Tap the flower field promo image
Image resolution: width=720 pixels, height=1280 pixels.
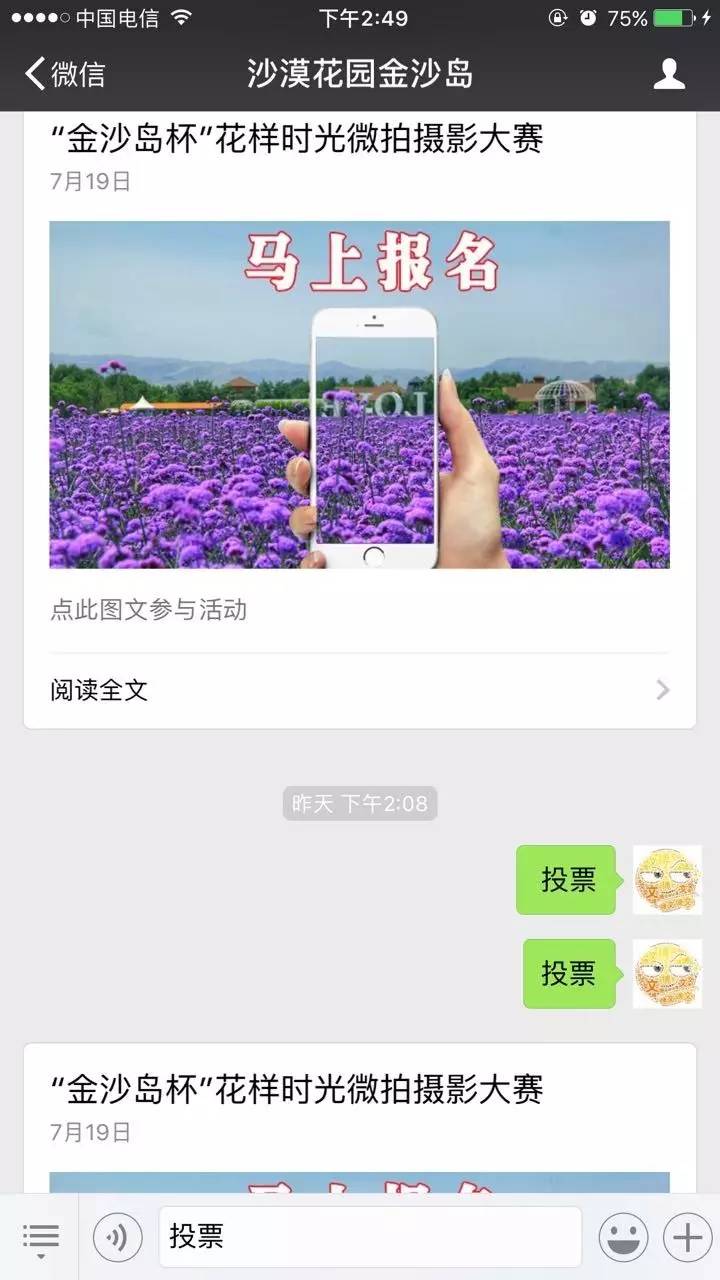[360, 396]
